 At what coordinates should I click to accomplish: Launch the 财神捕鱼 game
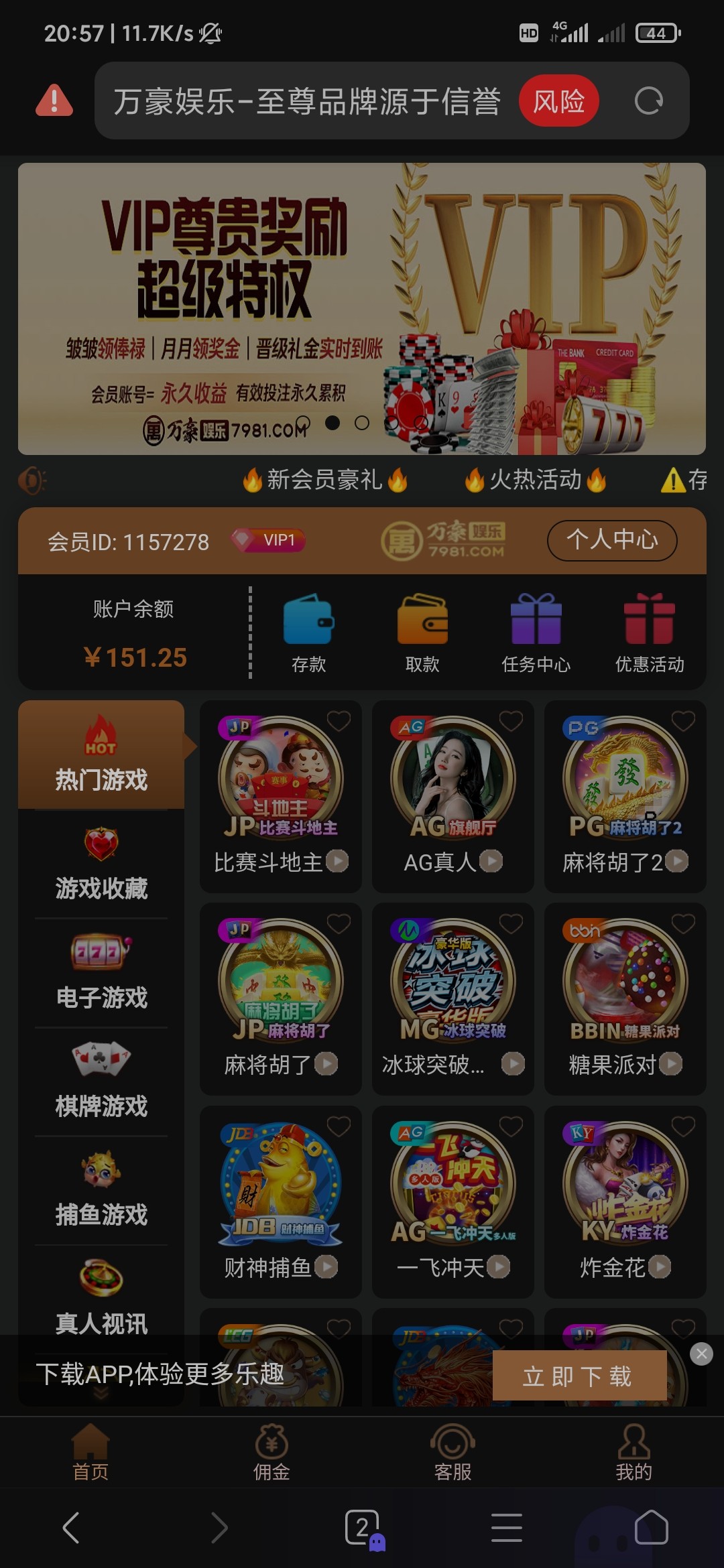(281, 1201)
